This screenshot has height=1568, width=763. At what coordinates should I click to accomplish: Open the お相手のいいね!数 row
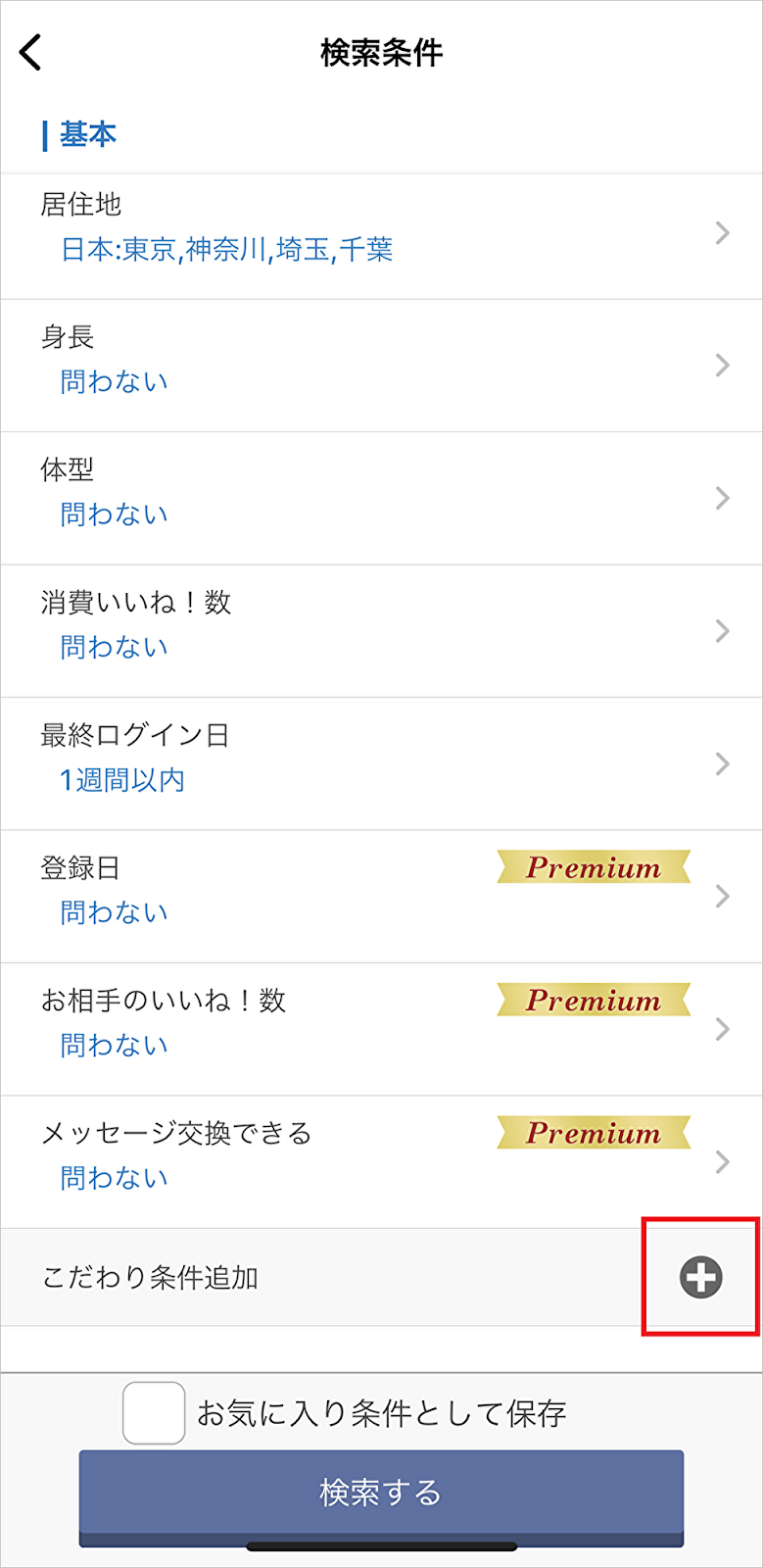pyautogui.click(x=381, y=1029)
